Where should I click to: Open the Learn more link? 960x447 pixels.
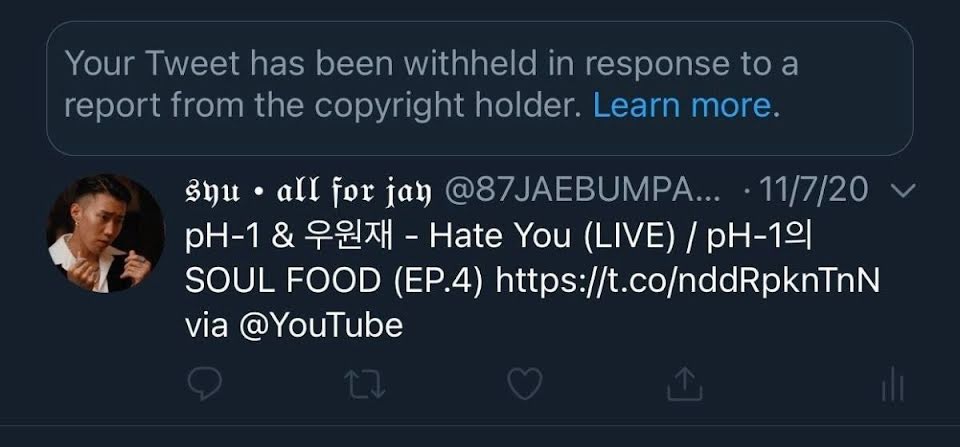pyautogui.click(x=684, y=105)
